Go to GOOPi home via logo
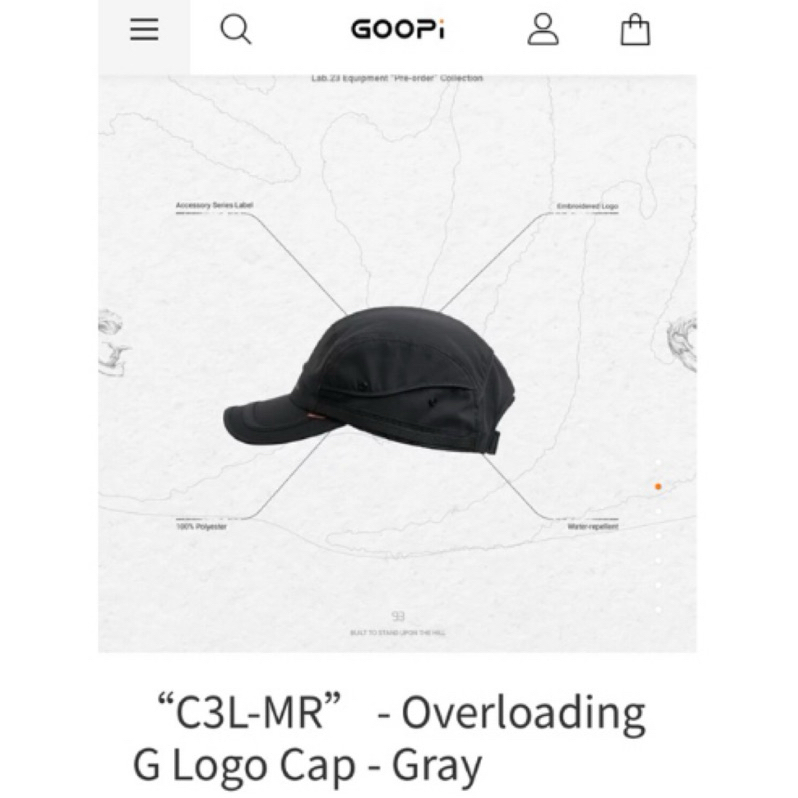Image resolution: width=798 pixels, height=798 pixels. tap(397, 29)
